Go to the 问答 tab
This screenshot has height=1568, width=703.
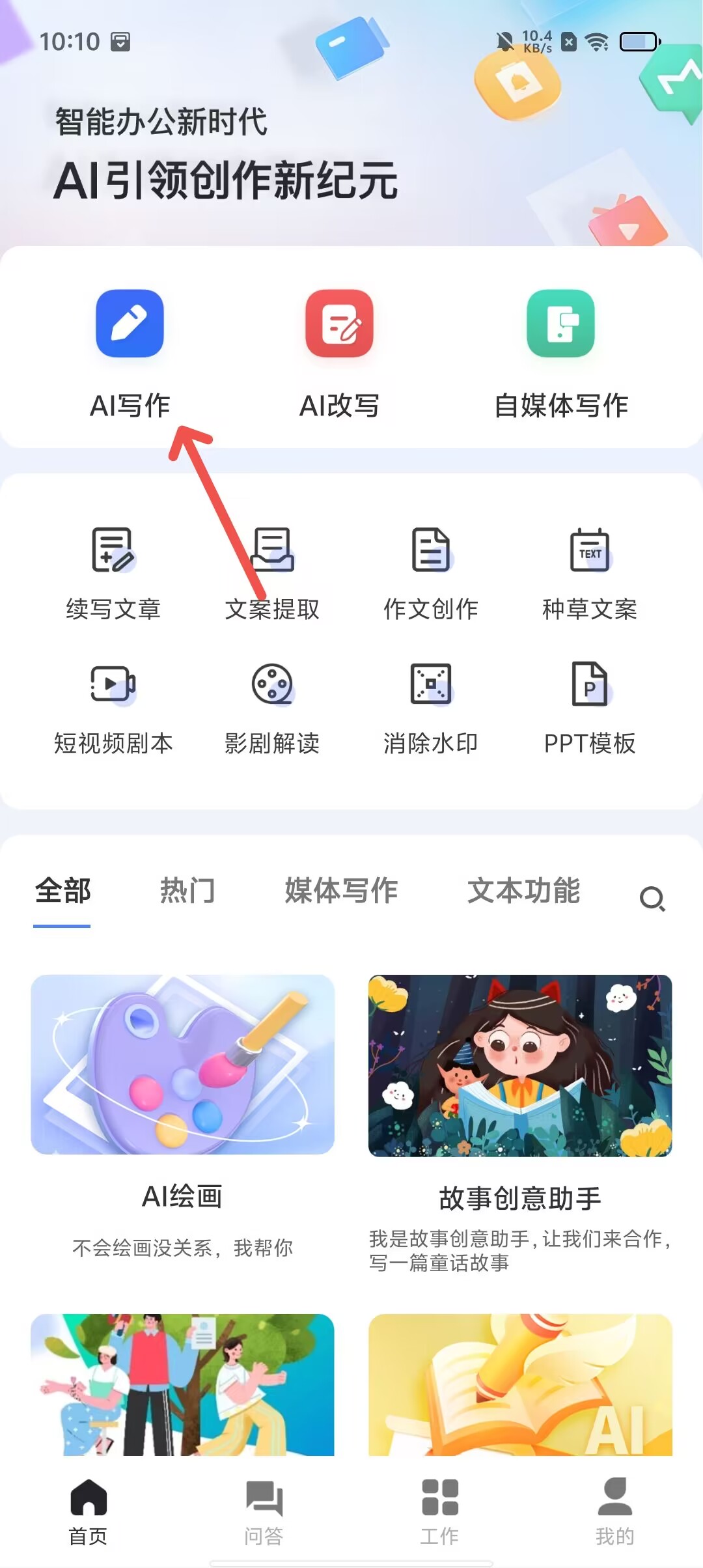tap(264, 1513)
